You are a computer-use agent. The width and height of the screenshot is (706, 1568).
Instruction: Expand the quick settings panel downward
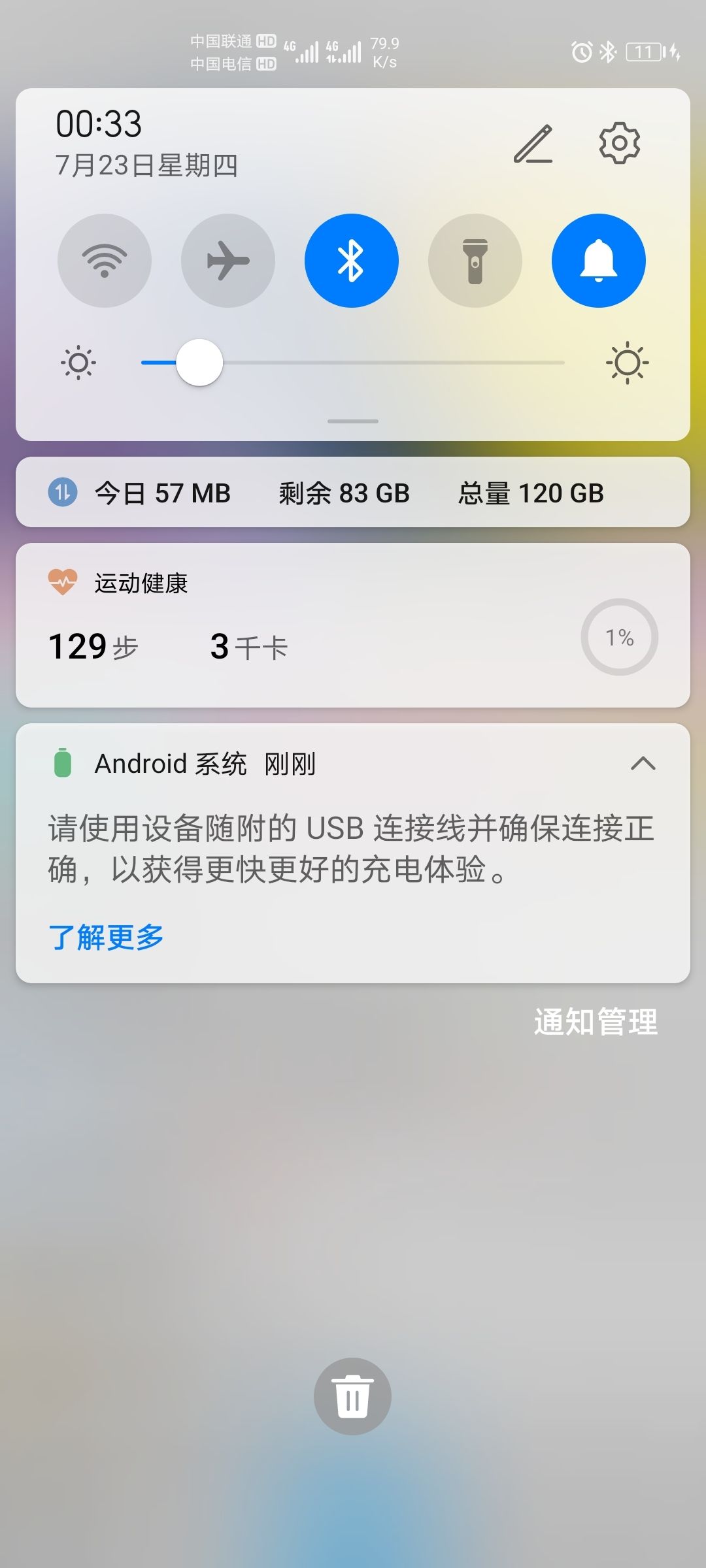pyautogui.click(x=352, y=421)
